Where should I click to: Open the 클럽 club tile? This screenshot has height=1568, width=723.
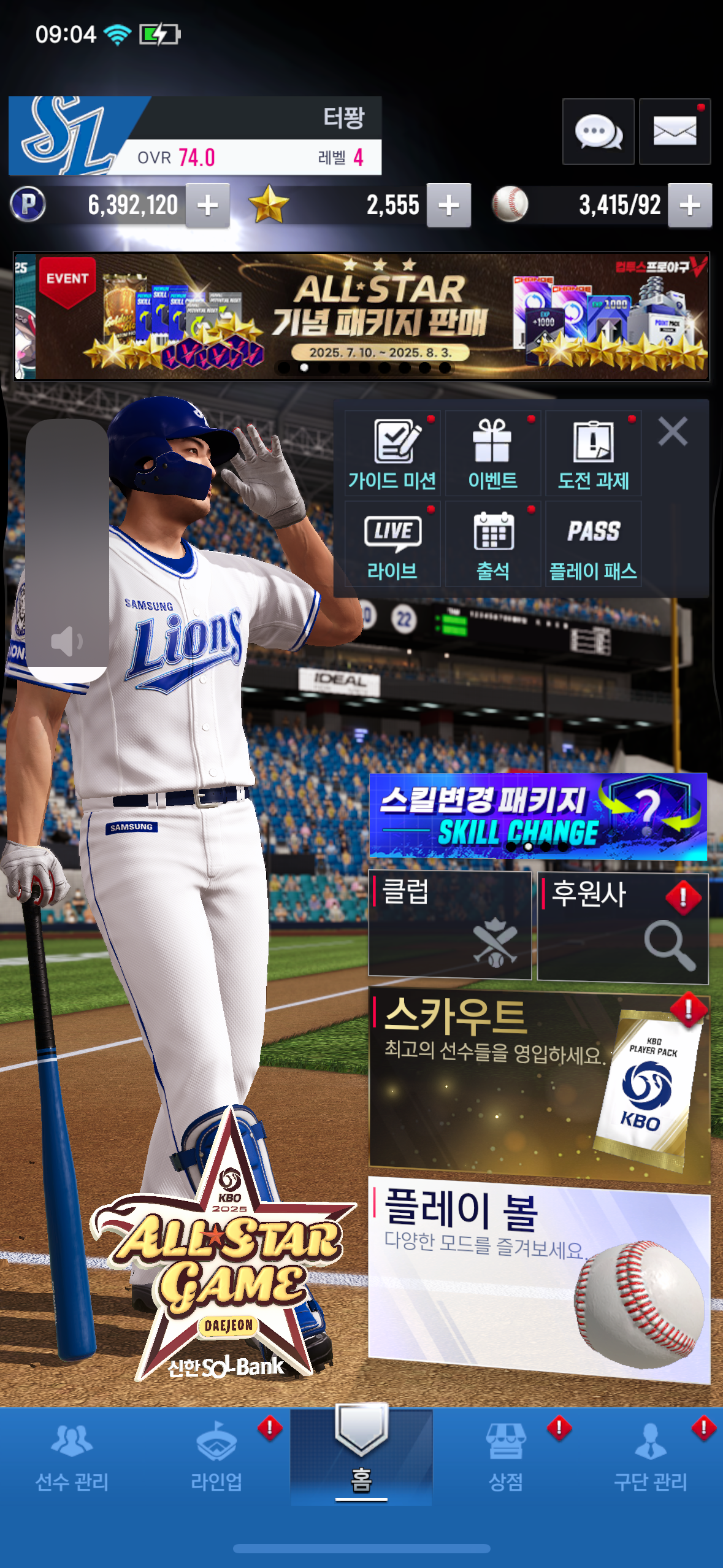point(449,924)
